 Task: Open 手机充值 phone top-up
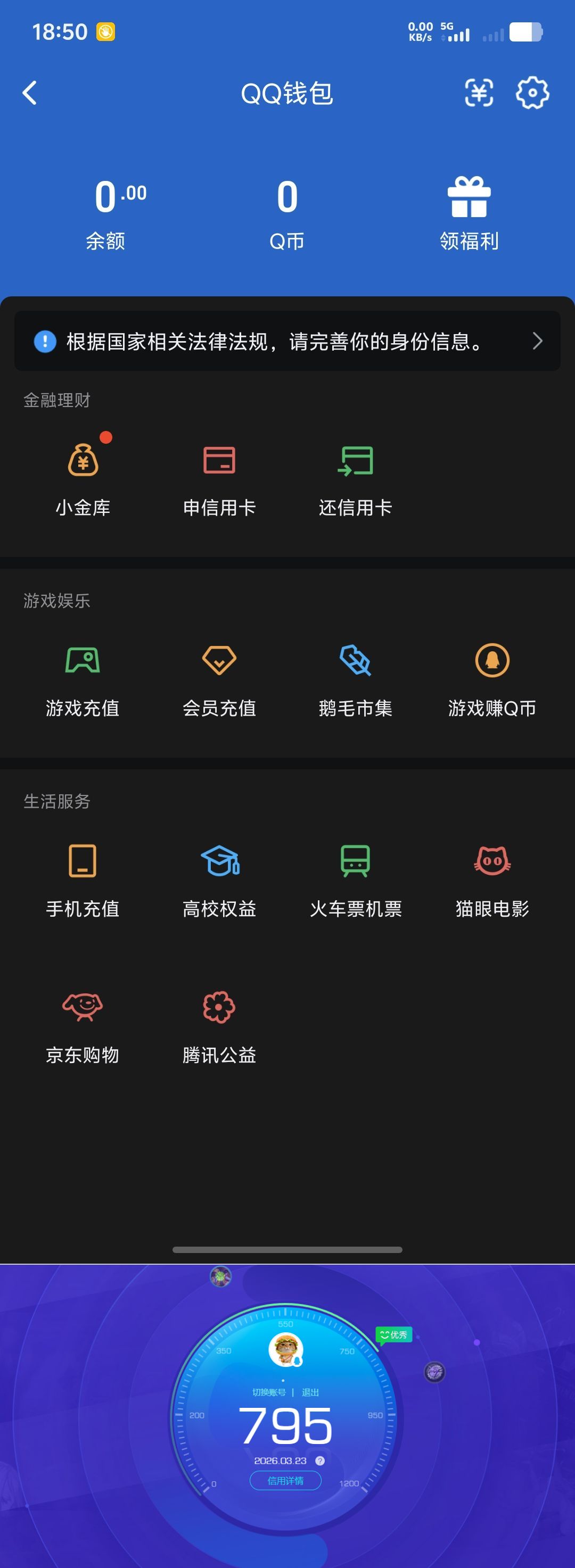[x=84, y=880]
